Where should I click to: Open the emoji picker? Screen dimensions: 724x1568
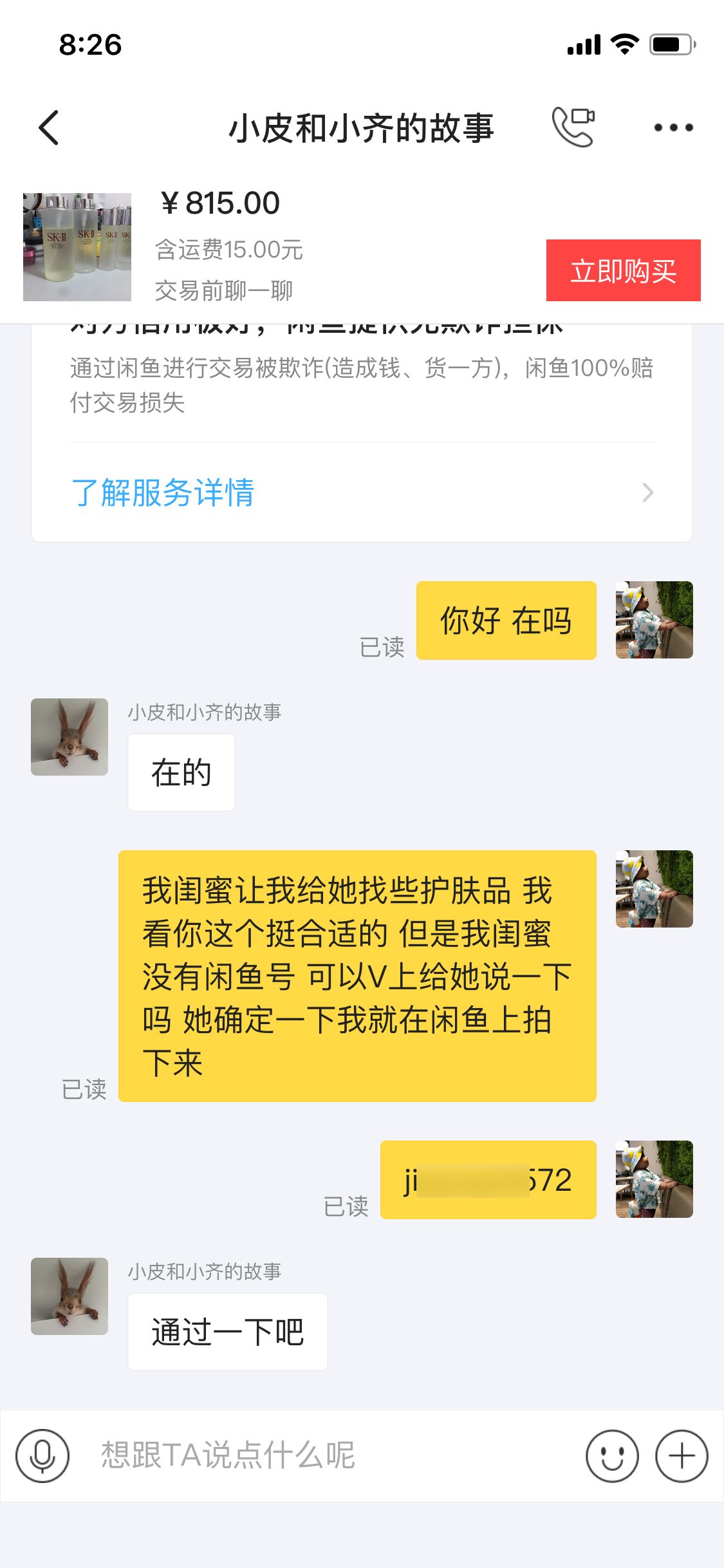click(612, 1456)
